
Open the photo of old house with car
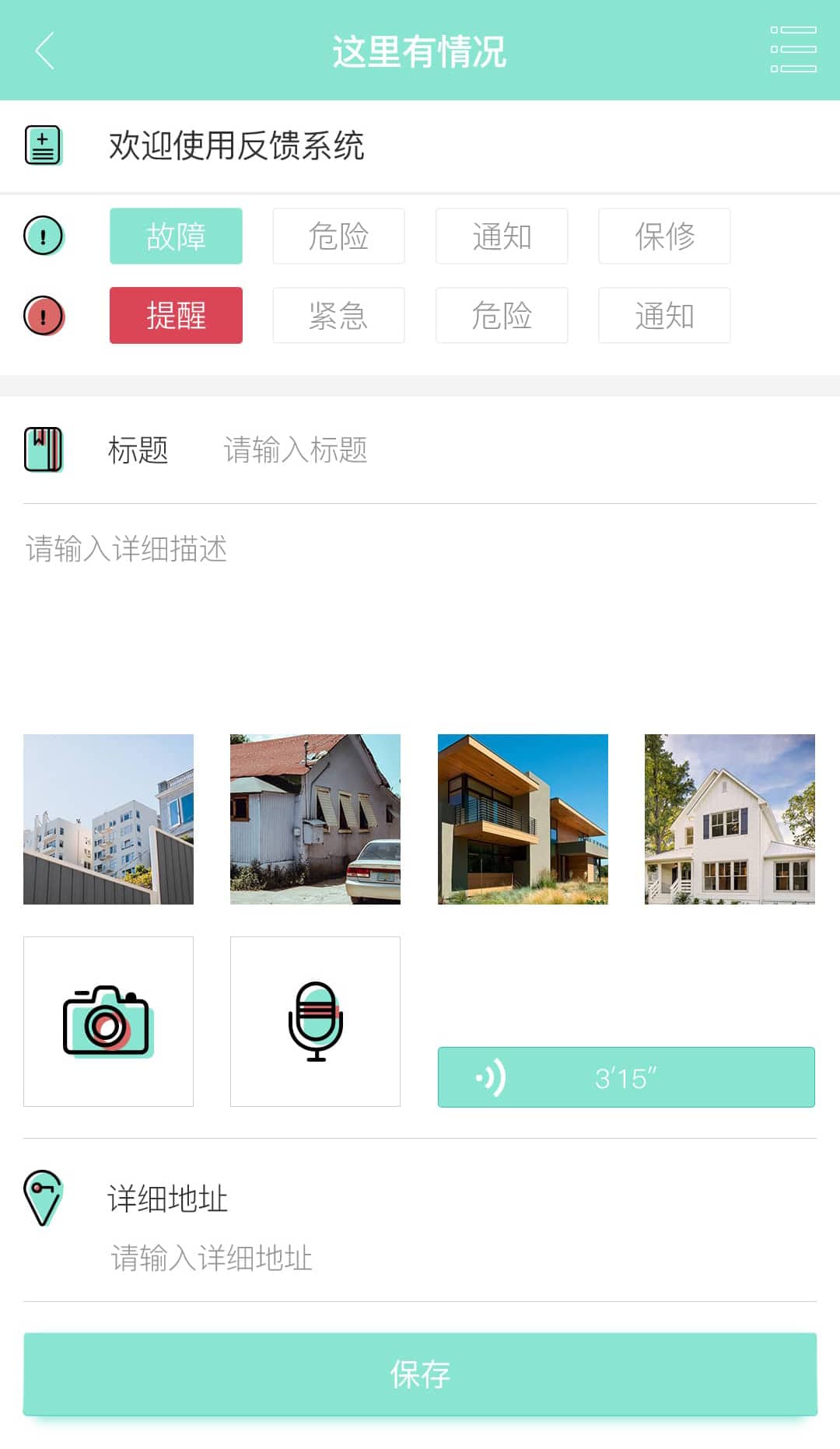tap(315, 819)
